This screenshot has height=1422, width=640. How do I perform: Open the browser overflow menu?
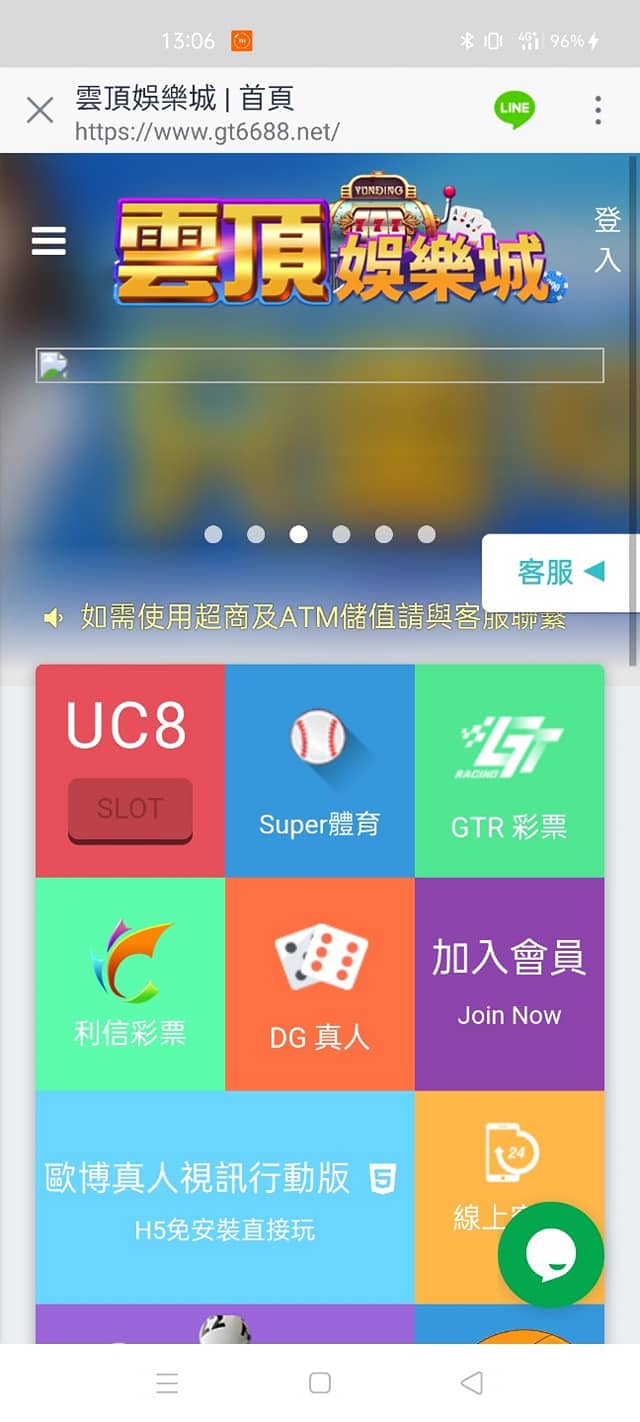(x=598, y=110)
